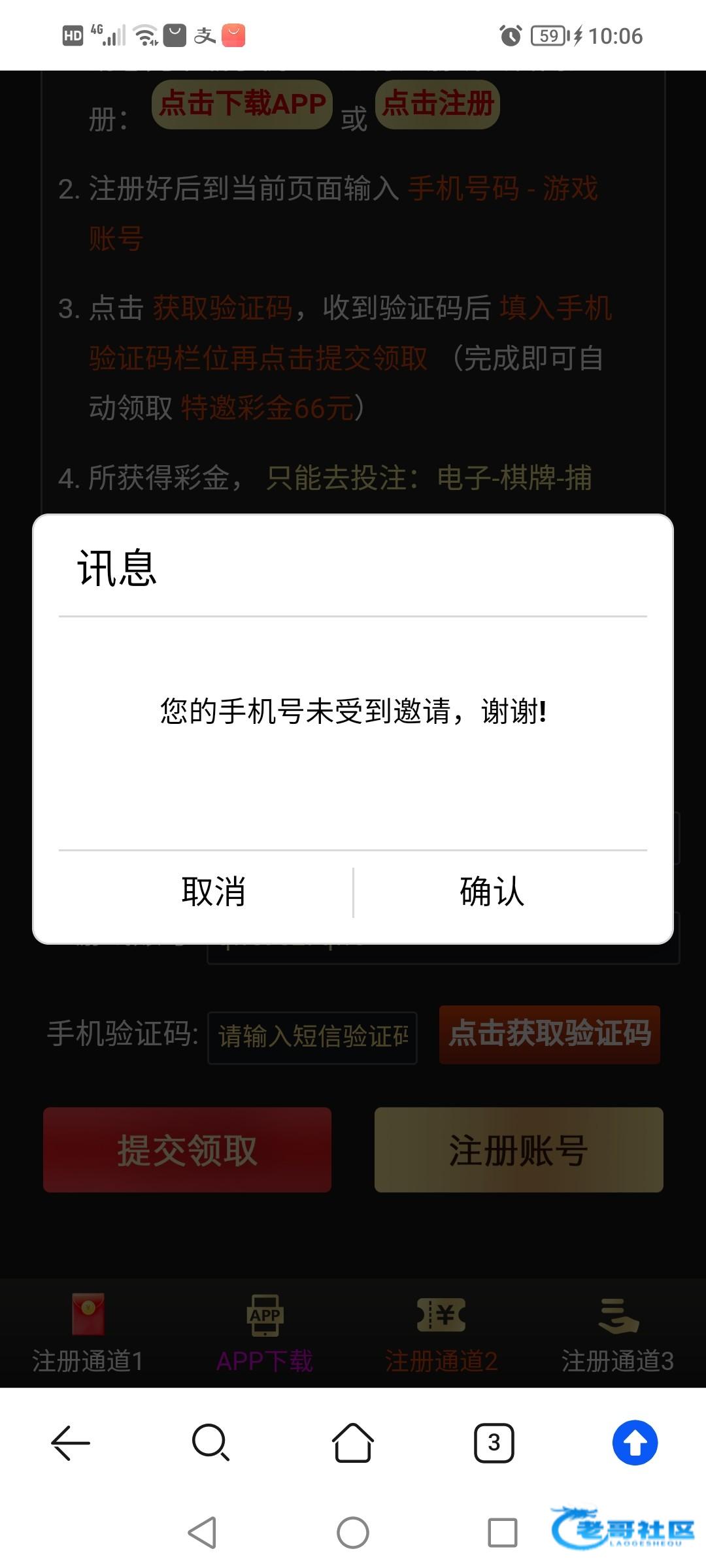Tap the system recent apps button
Screen dimensions: 706x1568
502,1533
